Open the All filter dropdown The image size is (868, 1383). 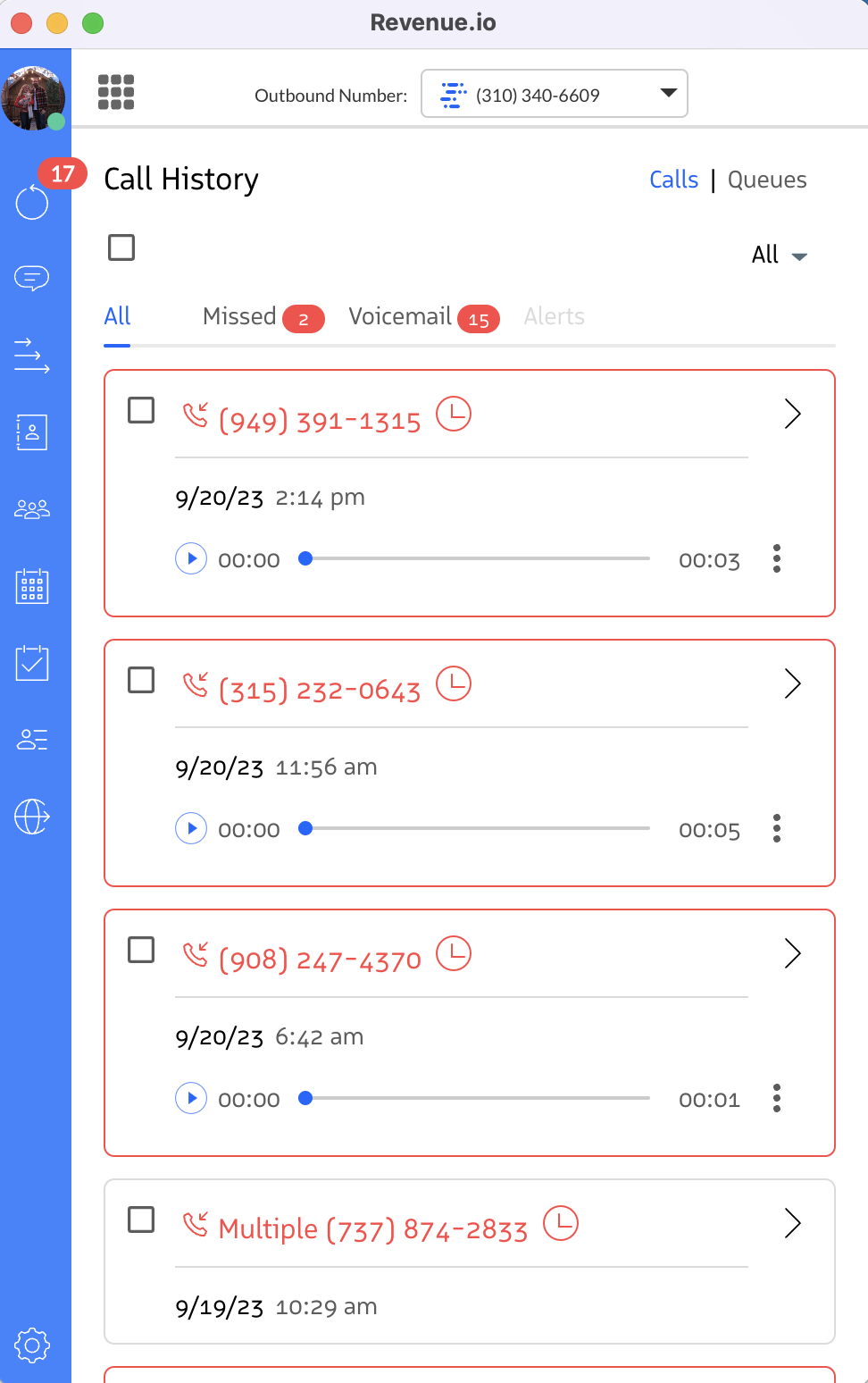779,255
